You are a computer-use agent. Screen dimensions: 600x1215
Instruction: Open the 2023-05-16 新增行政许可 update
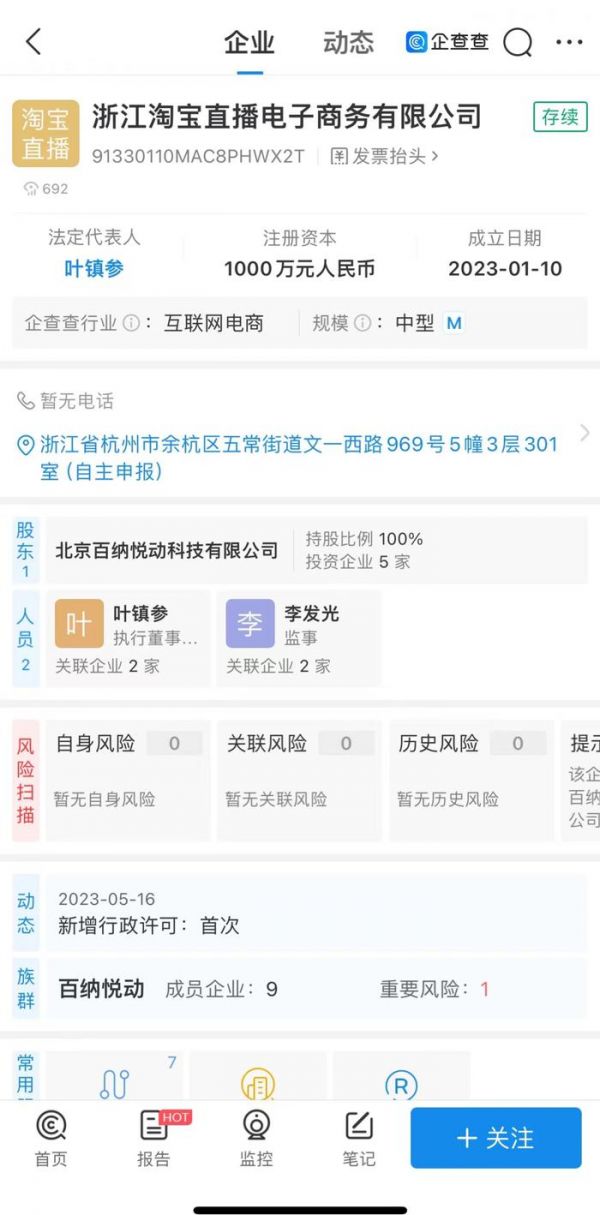point(315,912)
